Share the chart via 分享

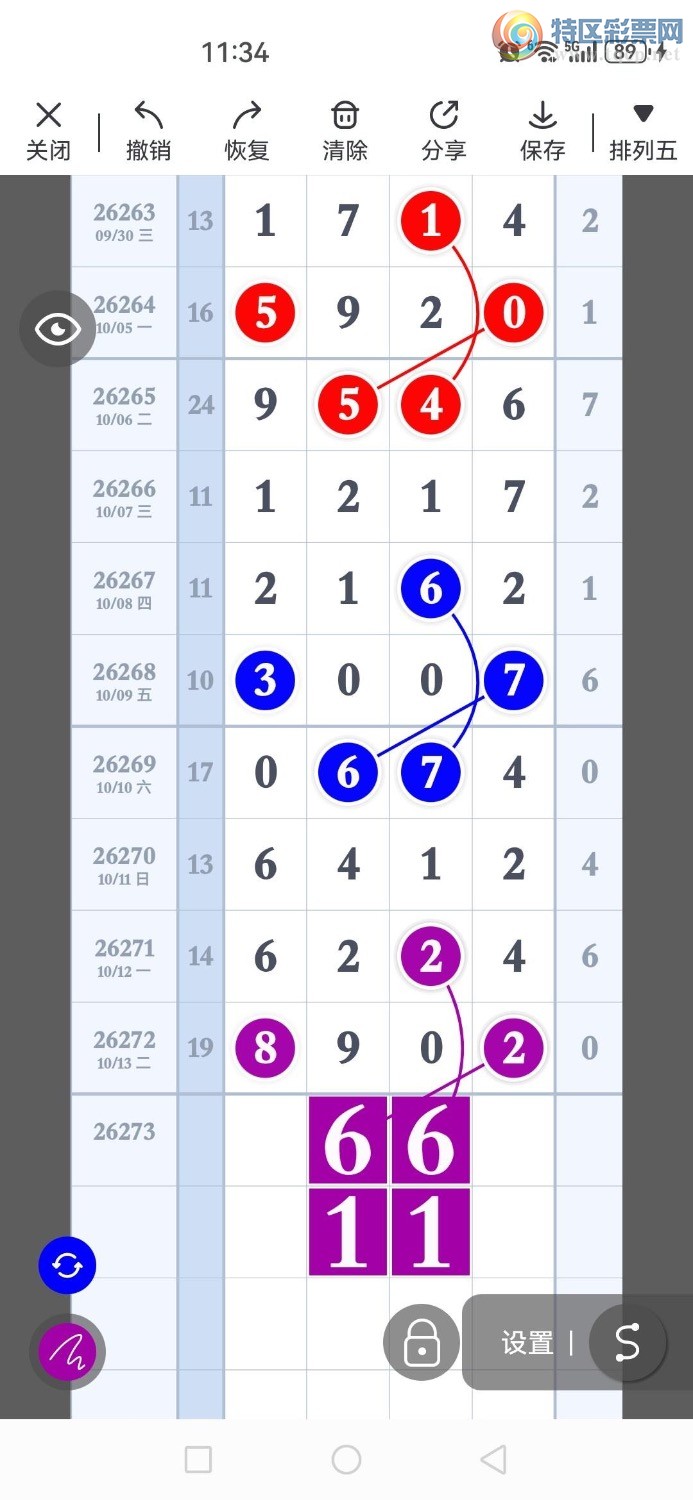click(x=444, y=131)
